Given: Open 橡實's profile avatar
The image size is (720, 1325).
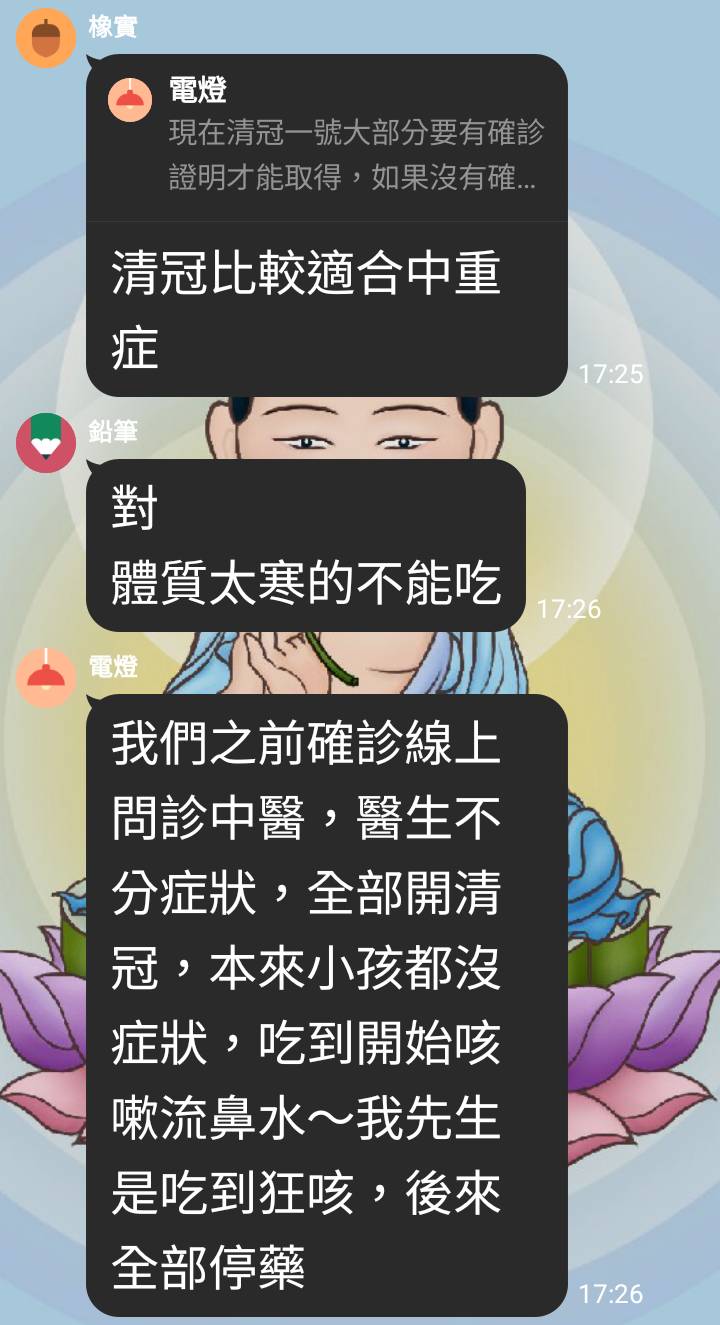Looking at the screenshot, I should [46, 38].
